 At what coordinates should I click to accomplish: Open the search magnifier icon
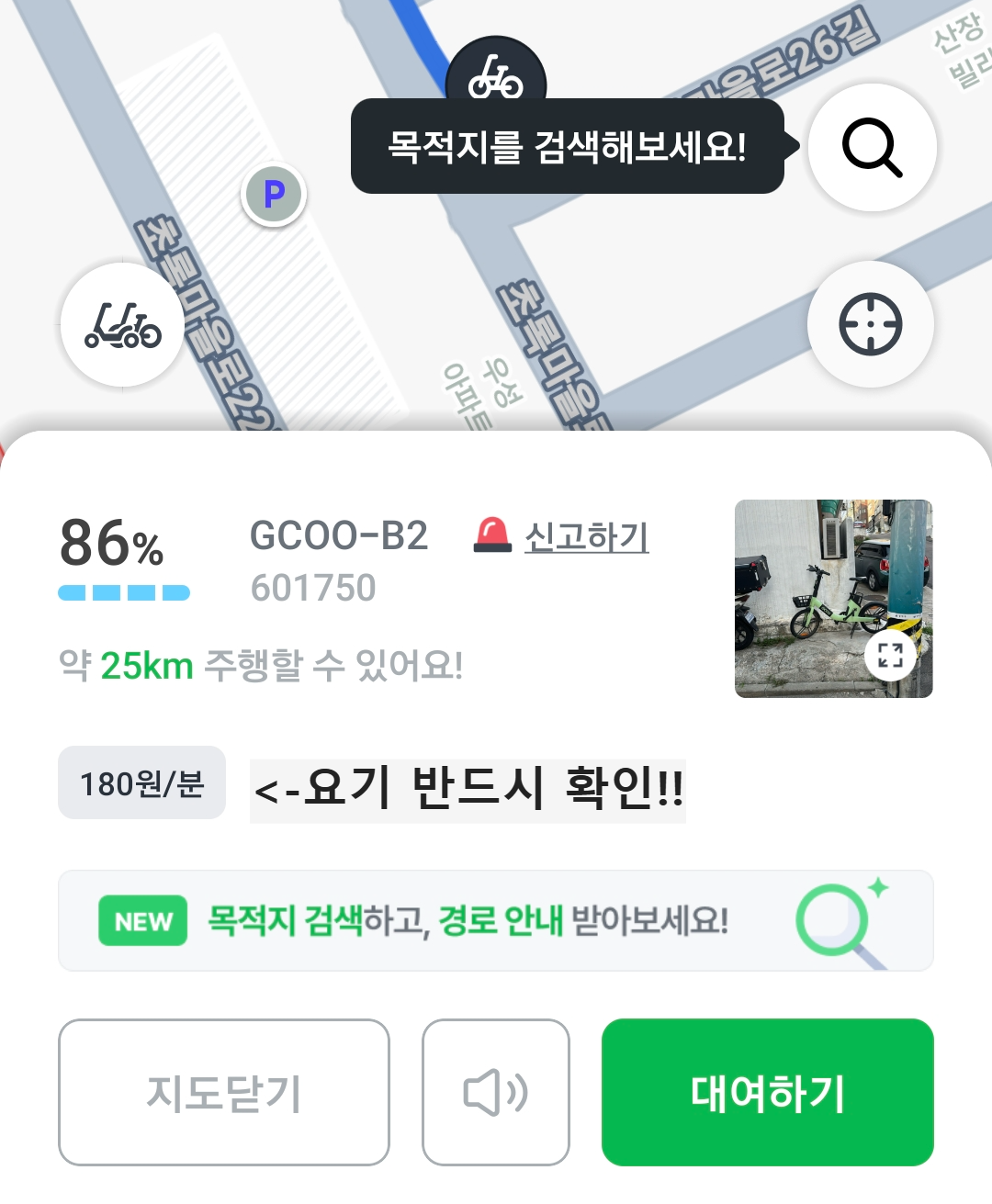coord(871,148)
